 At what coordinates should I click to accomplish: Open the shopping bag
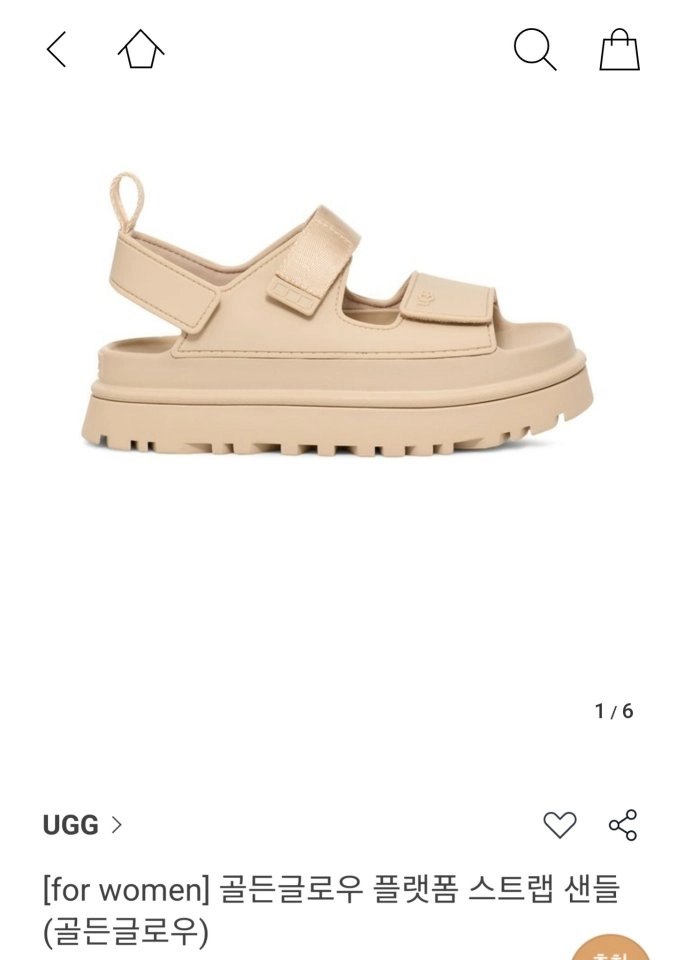(x=619, y=49)
